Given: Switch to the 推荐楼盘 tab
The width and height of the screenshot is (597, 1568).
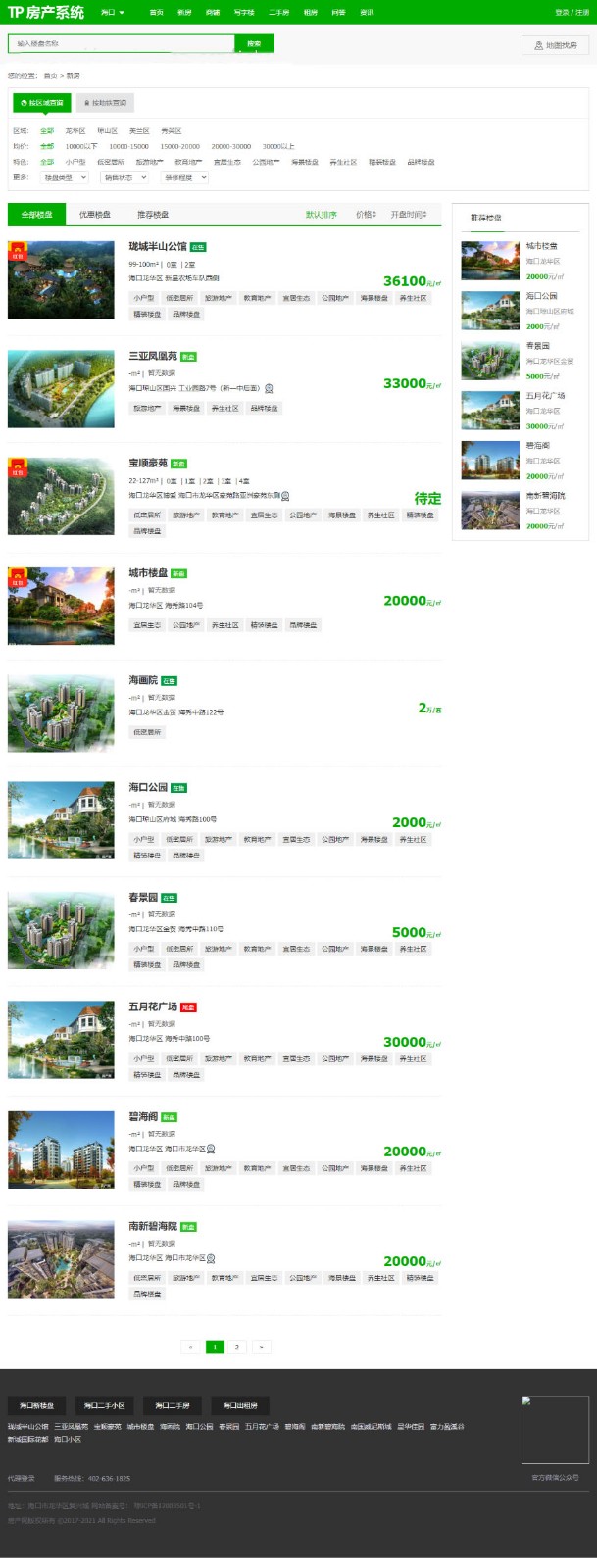Looking at the screenshot, I should [152, 214].
